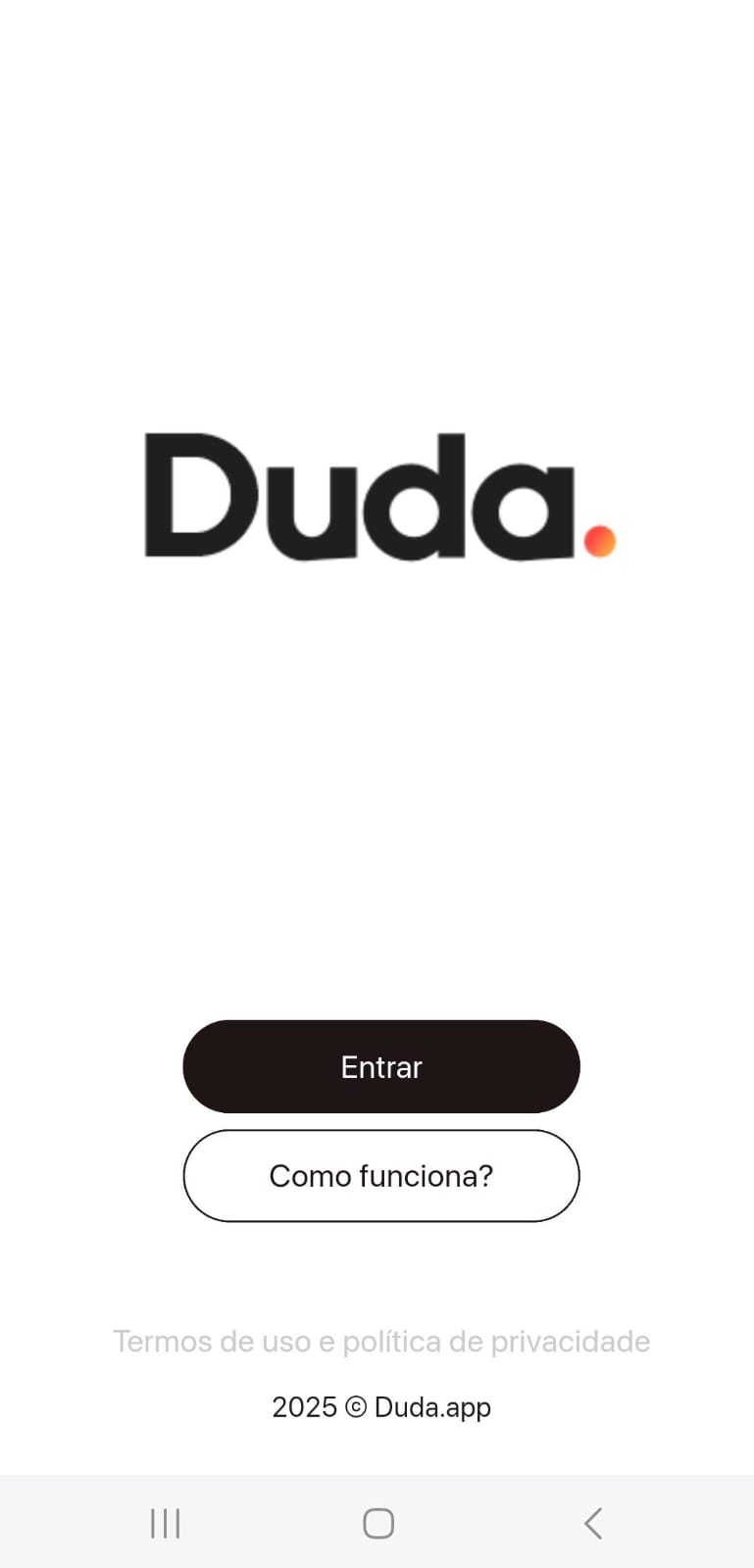Open the Como funciona? explanation
754x1568 pixels.
tap(380, 1175)
